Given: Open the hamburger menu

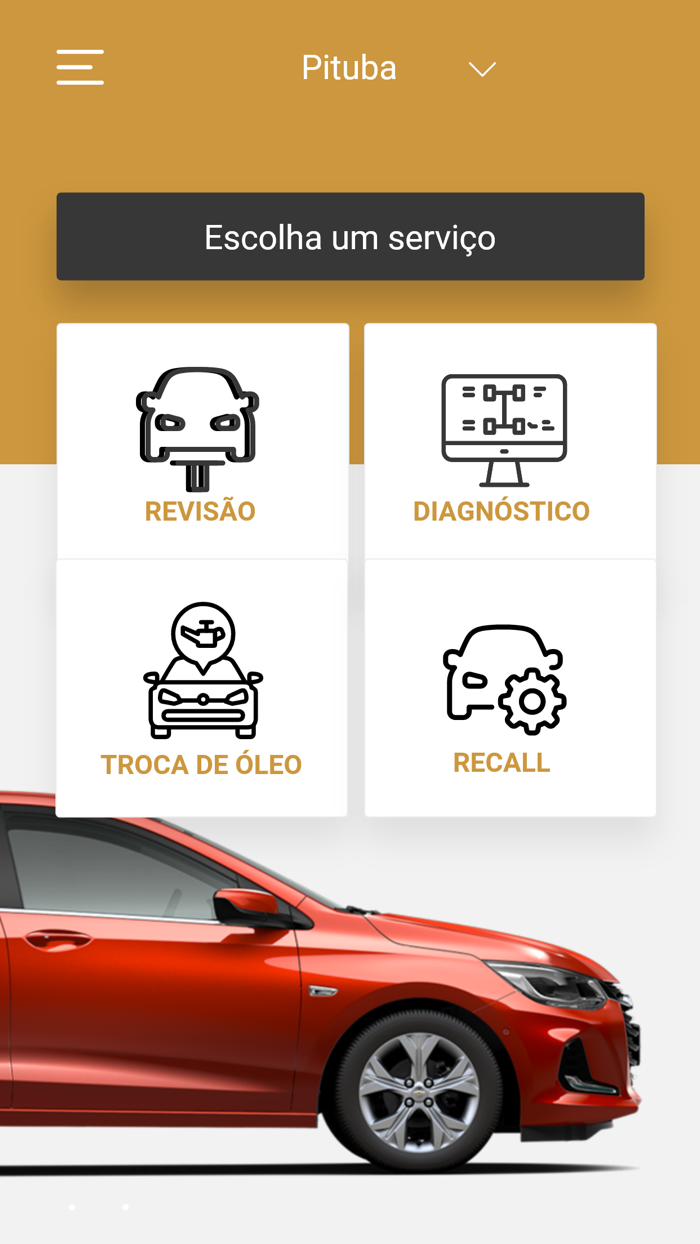Looking at the screenshot, I should click(80, 67).
